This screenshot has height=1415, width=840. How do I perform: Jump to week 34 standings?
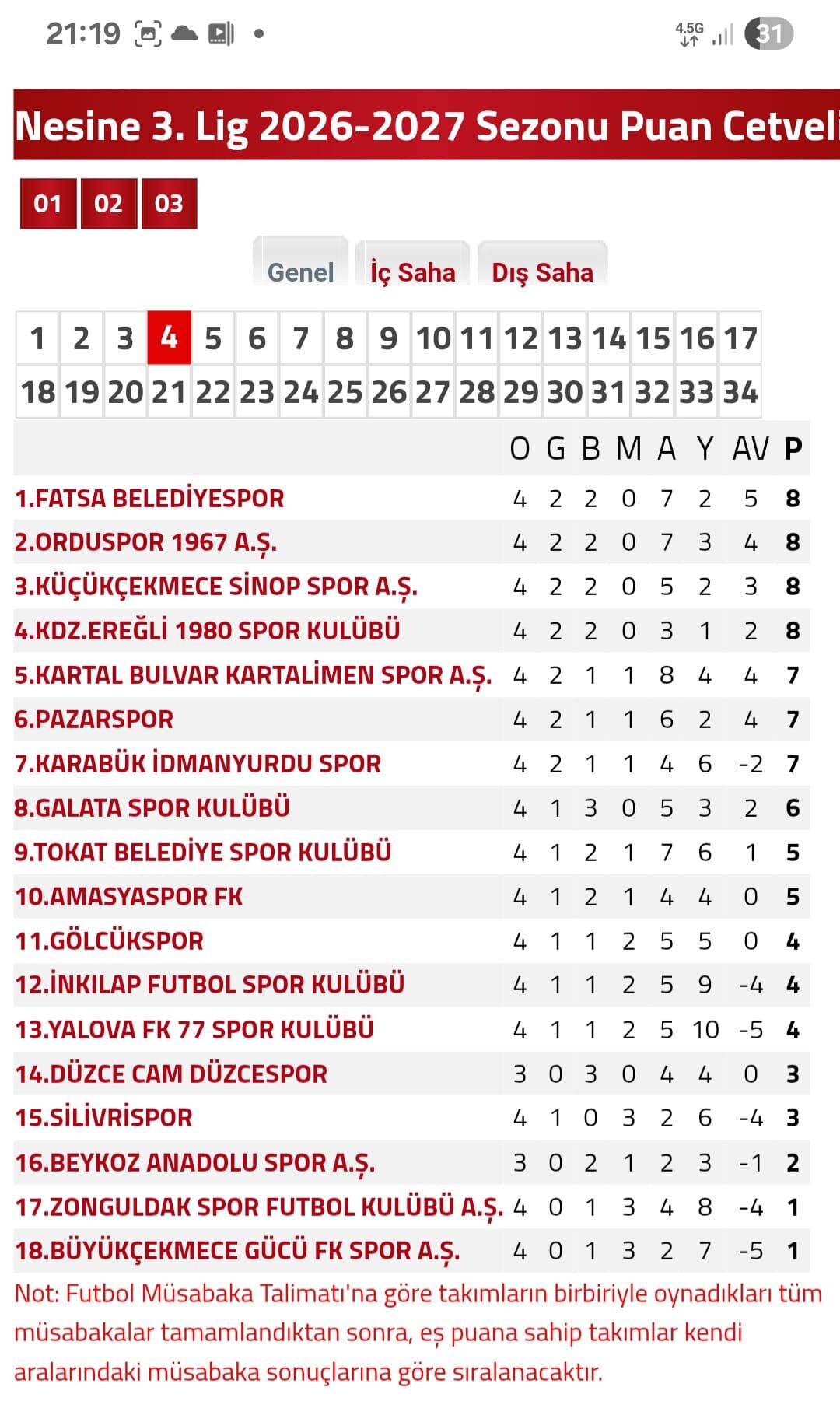pyautogui.click(x=740, y=392)
